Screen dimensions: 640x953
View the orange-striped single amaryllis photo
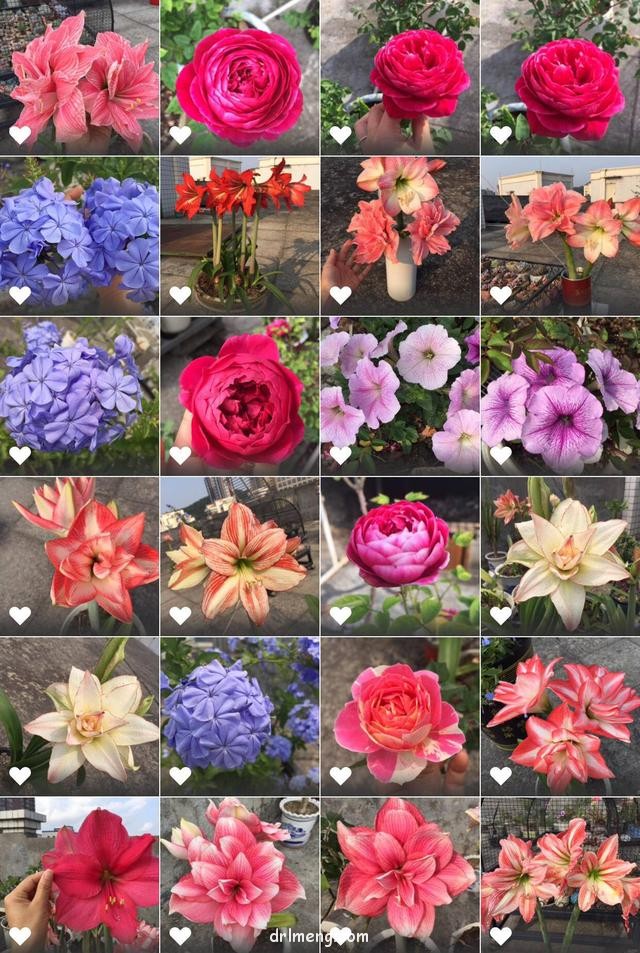coord(239,555)
